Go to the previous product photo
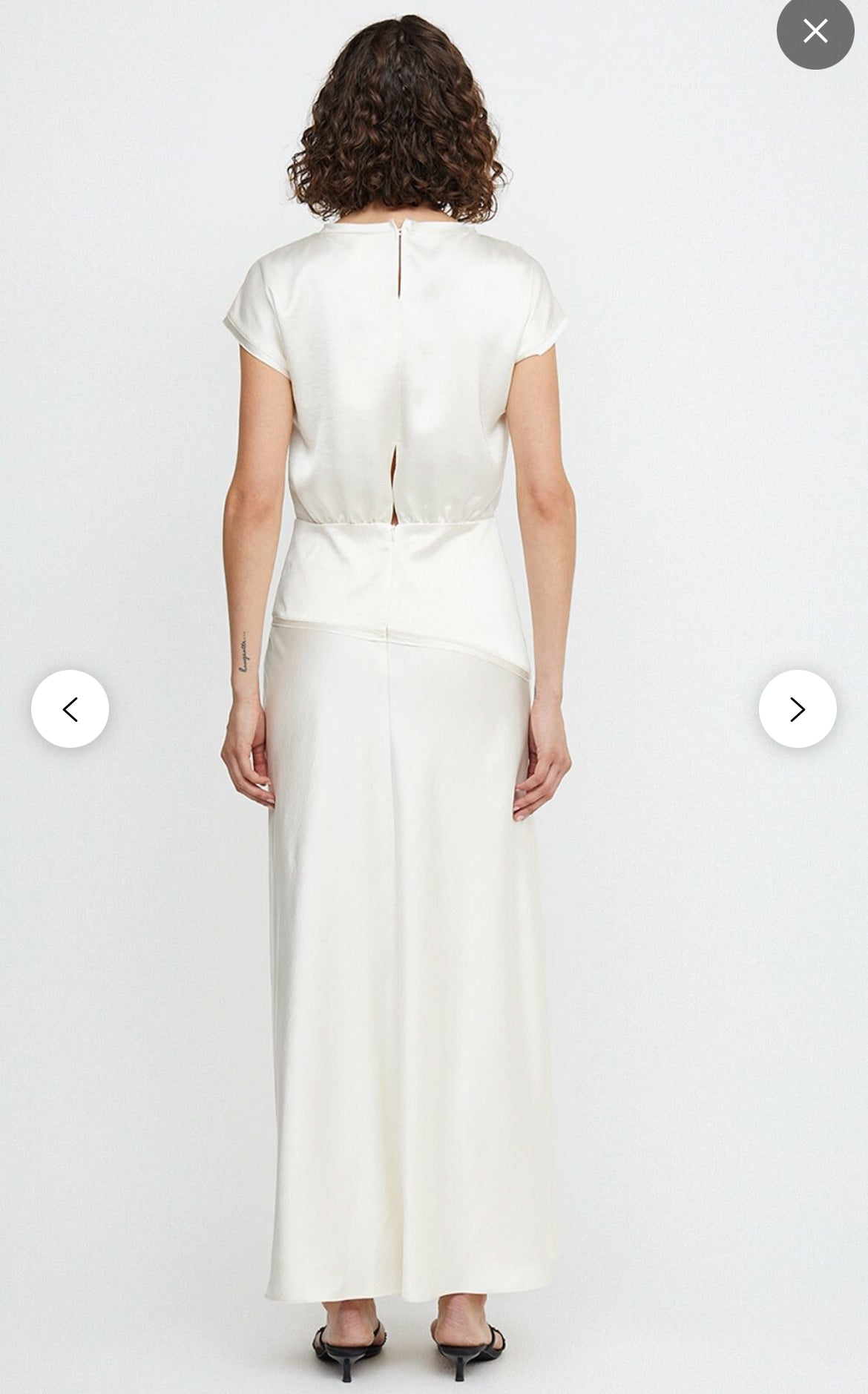 [70, 709]
